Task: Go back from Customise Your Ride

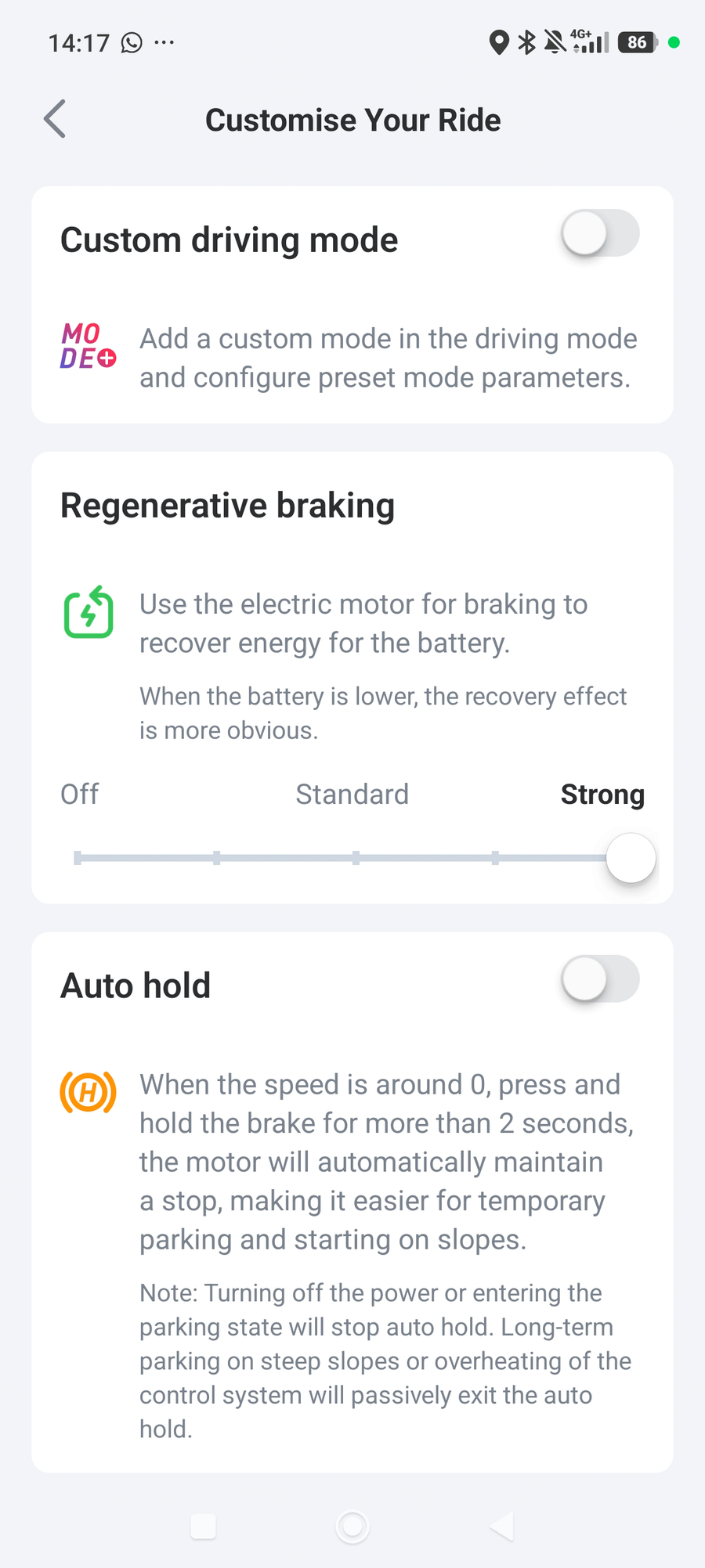Action: tap(55, 120)
